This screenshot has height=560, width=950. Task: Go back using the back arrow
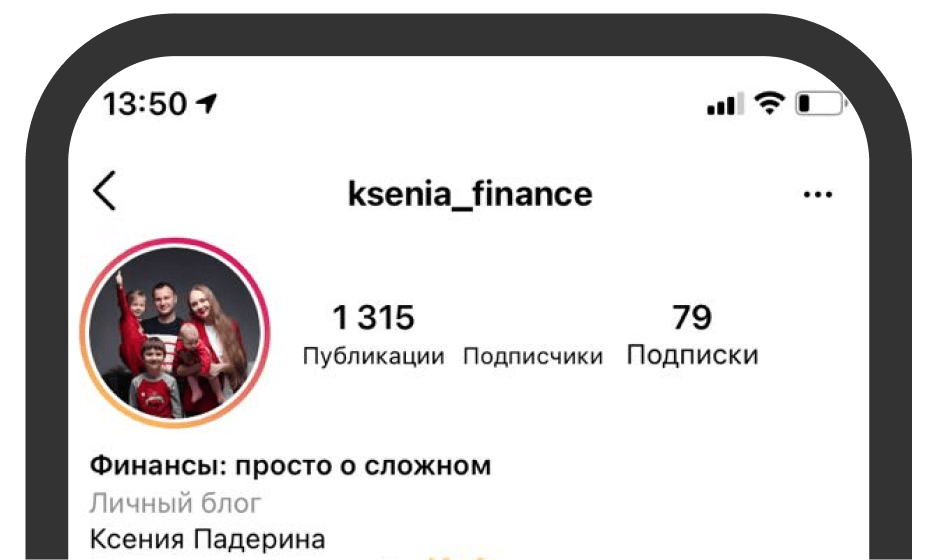(104, 192)
